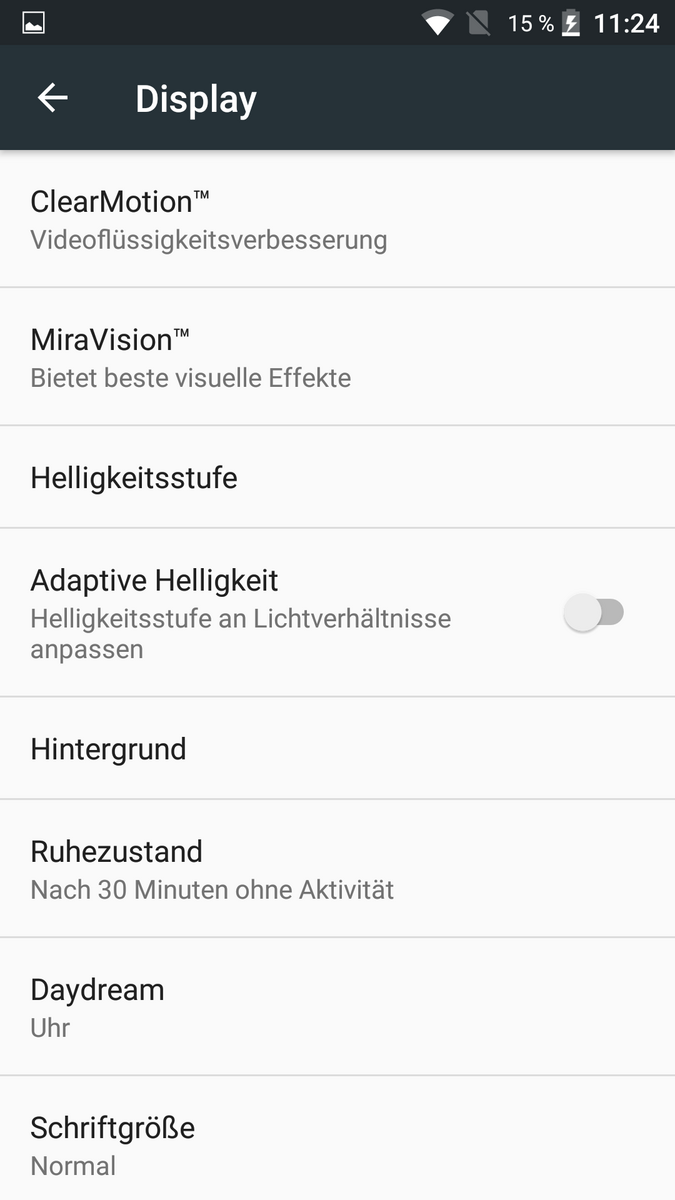Enable Adaptive Helligkeit switch
The width and height of the screenshot is (675, 1200).
pyautogui.click(x=594, y=612)
